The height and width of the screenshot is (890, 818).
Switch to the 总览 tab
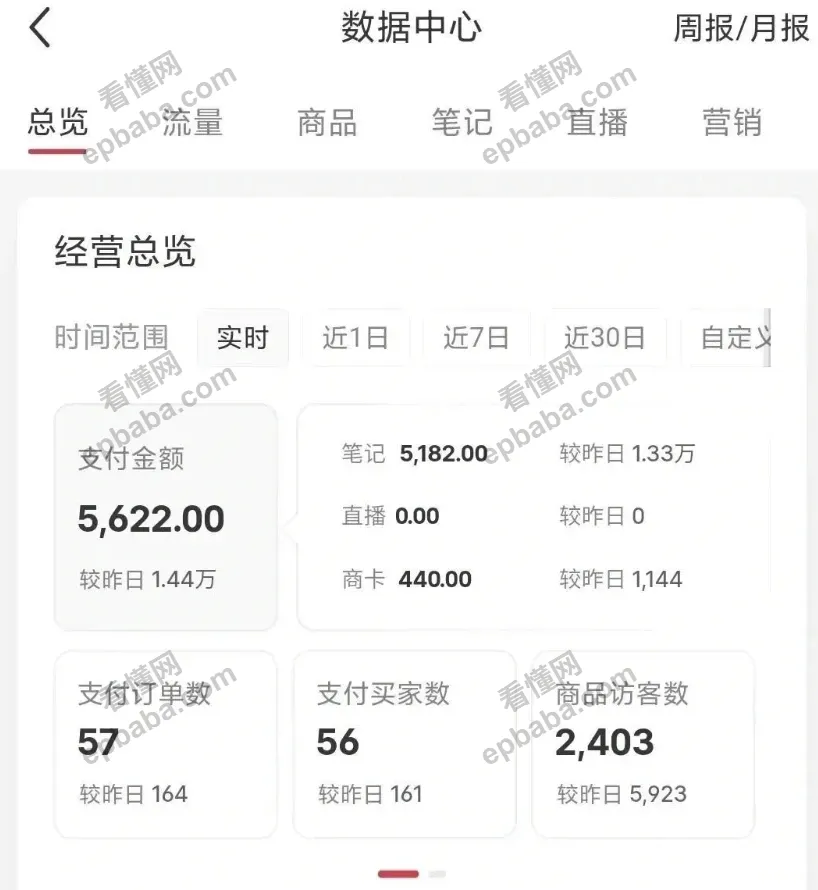click(x=57, y=123)
